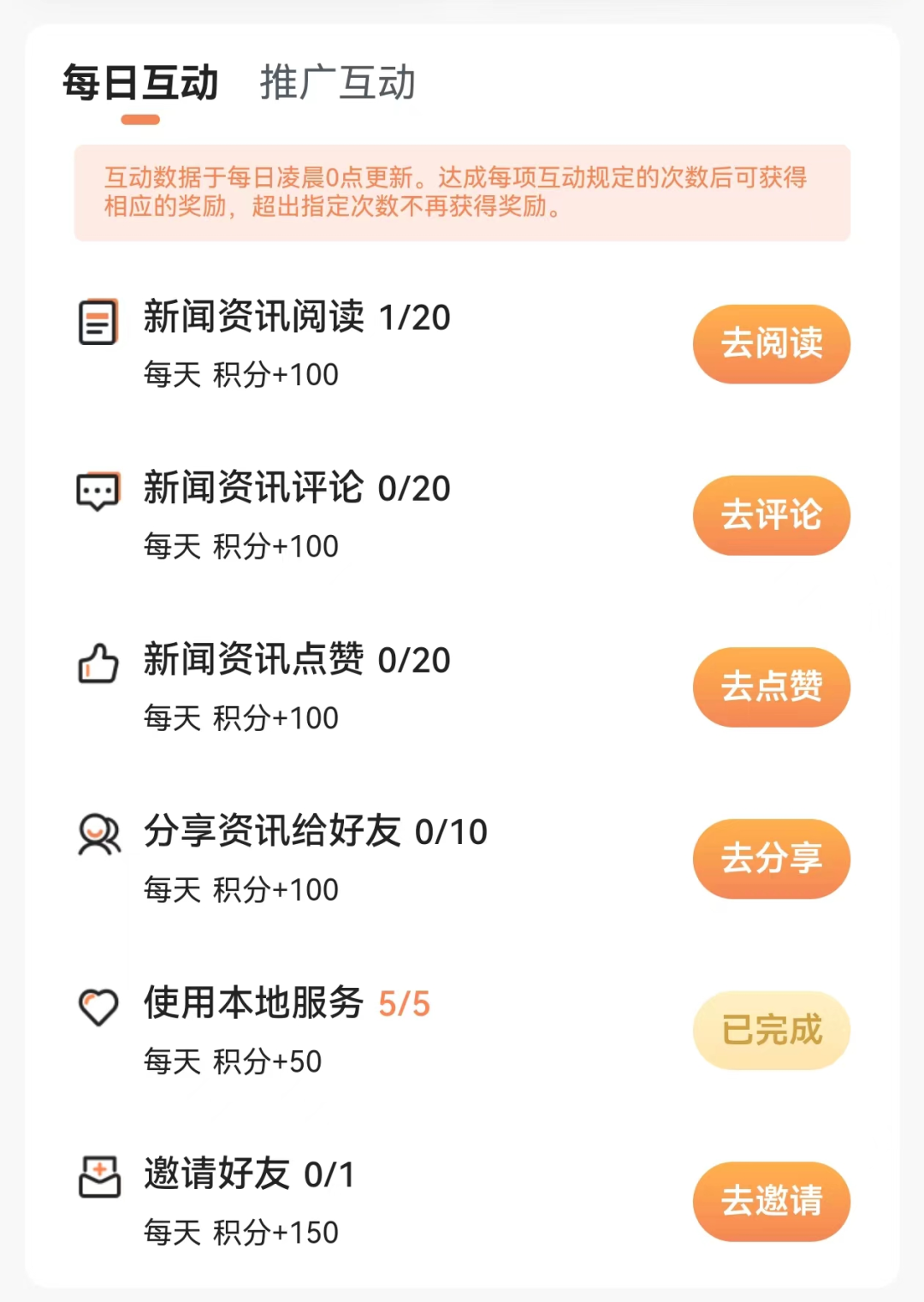Go comment via 去评论
This screenshot has height=1302, width=924.
pyautogui.click(x=771, y=515)
